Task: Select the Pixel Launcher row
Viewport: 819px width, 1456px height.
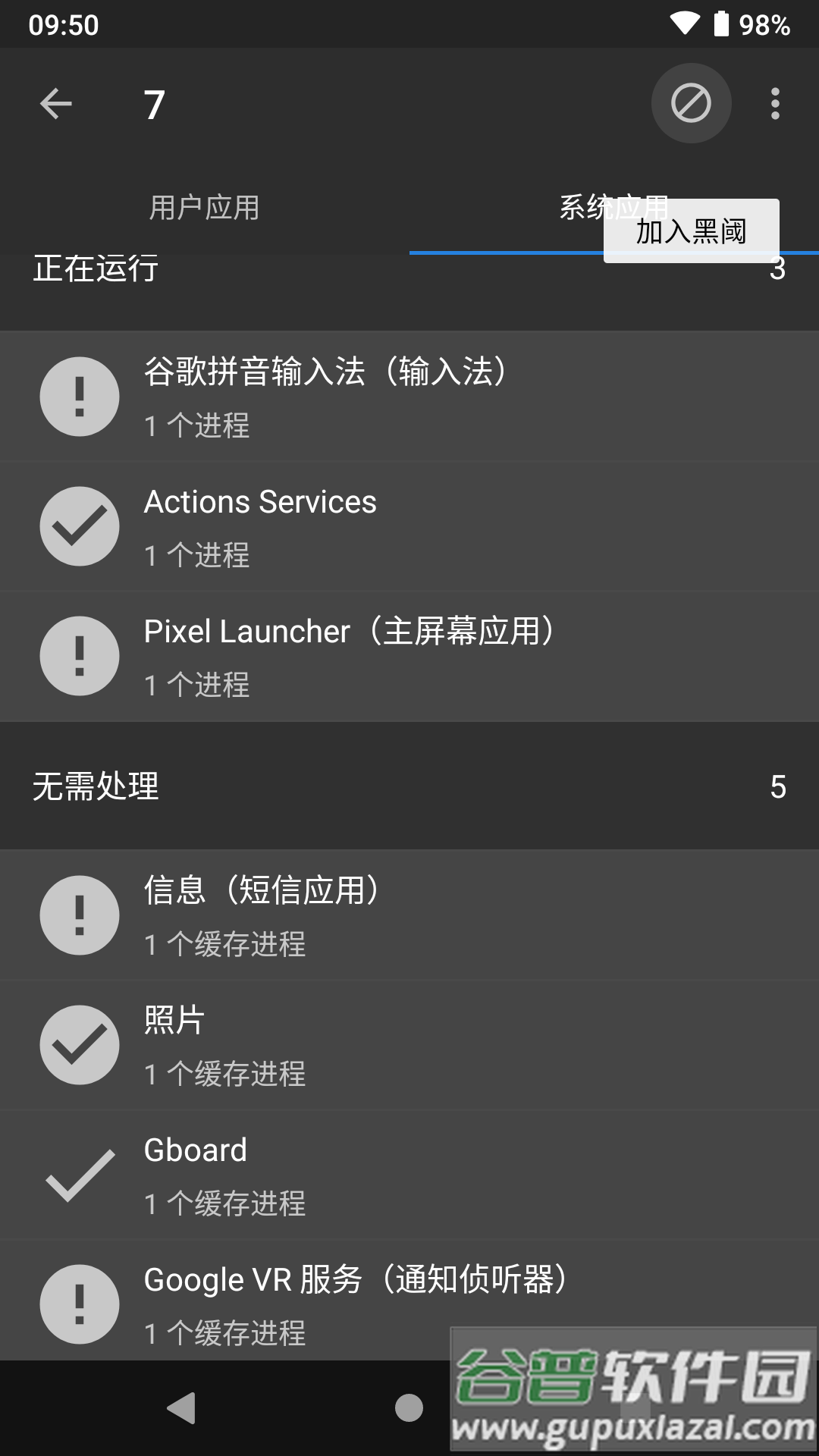Action: click(x=409, y=656)
